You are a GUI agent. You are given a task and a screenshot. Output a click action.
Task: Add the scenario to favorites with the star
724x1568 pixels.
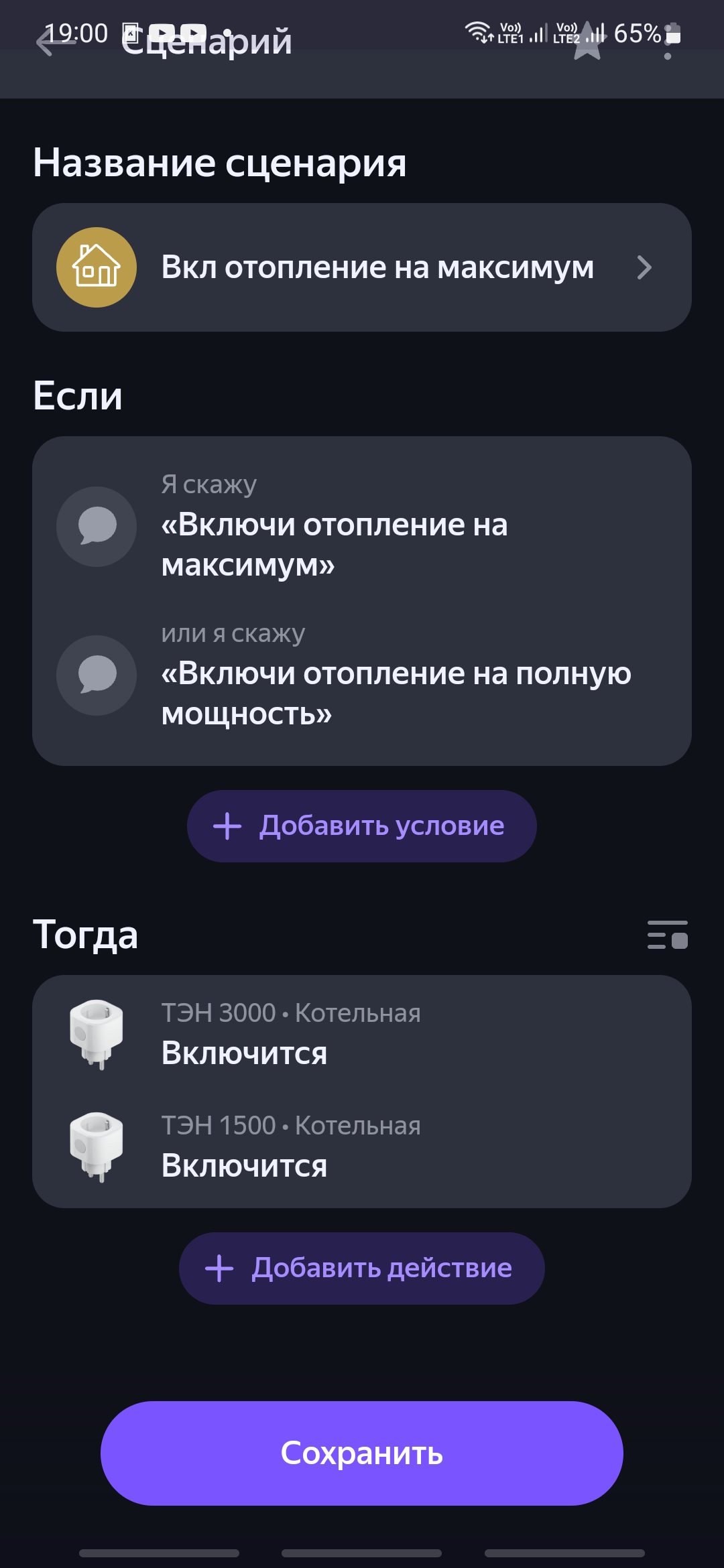pos(588,42)
